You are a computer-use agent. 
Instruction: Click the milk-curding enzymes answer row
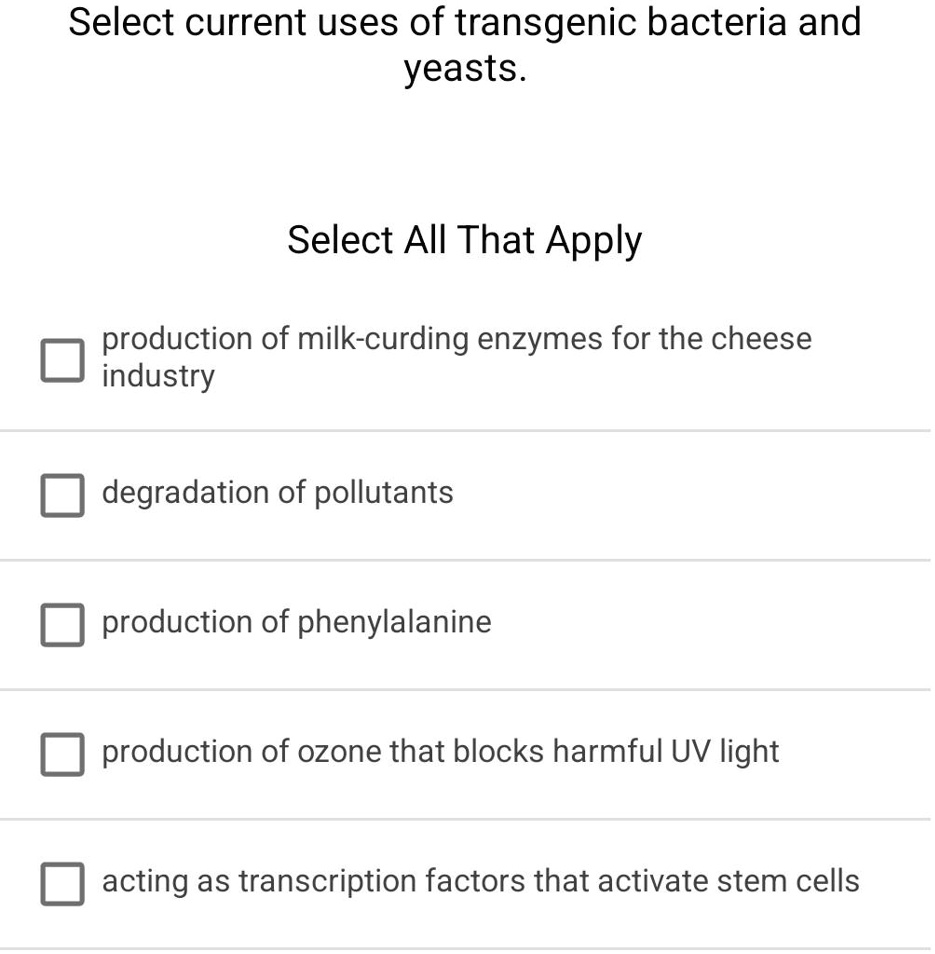pyautogui.click(x=456, y=356)
